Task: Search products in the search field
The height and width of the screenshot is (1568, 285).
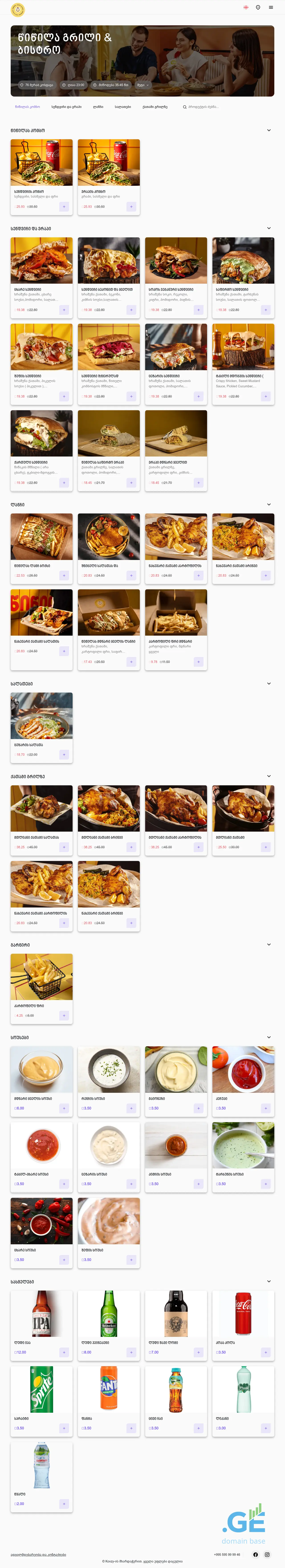Action: pyautogui.click(x=204, y=107)
